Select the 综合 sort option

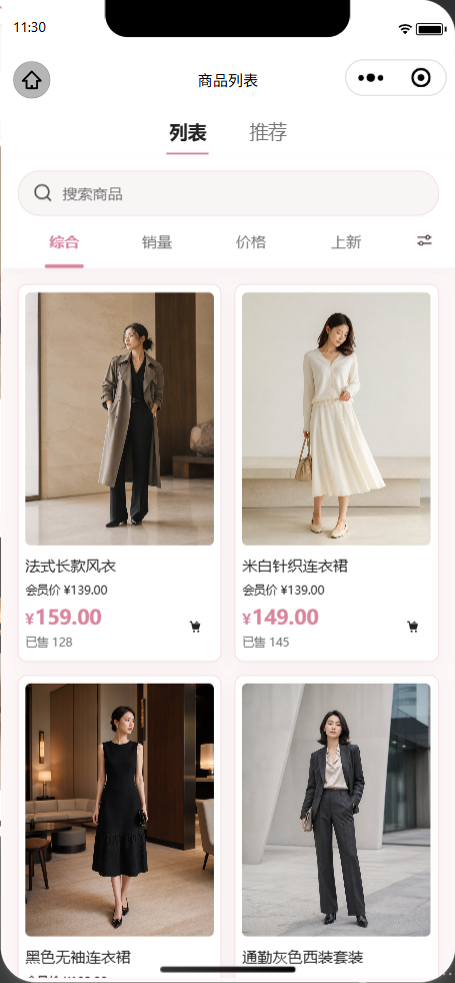[x=64, y=242]
